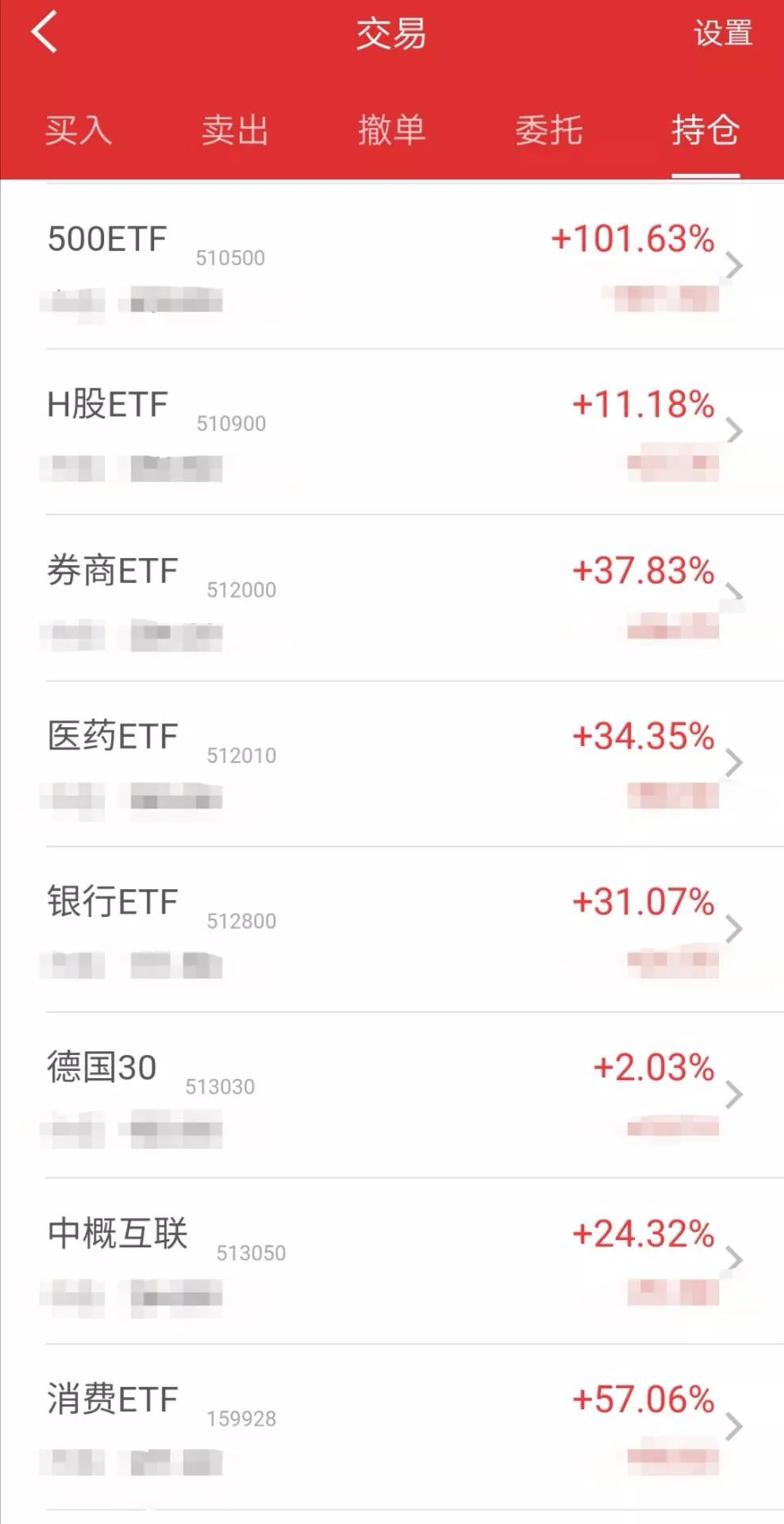Open the 银行ETF 512800 holding
Image resolution: width=784 pixels, height=1524 pixels.
pos(392,929)
